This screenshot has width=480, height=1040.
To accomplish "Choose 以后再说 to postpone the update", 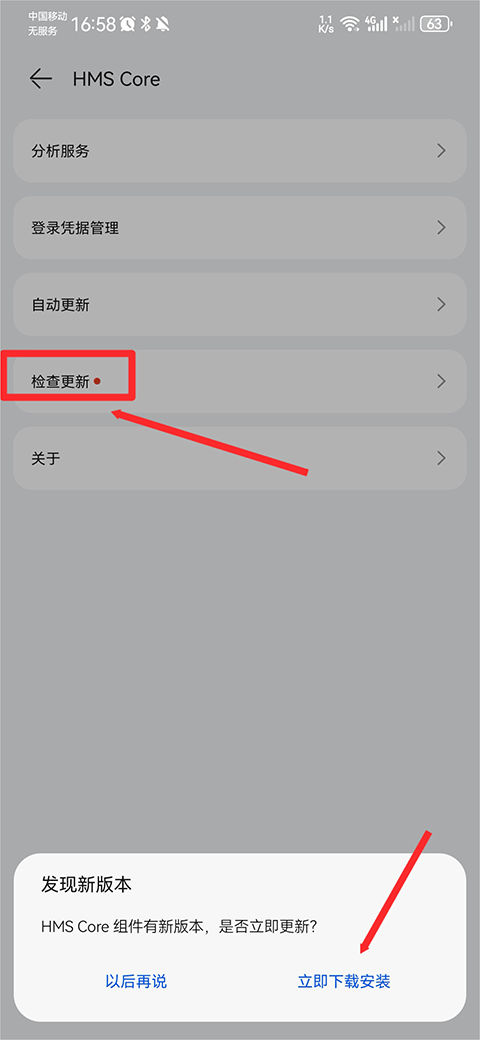I will 136,982.
